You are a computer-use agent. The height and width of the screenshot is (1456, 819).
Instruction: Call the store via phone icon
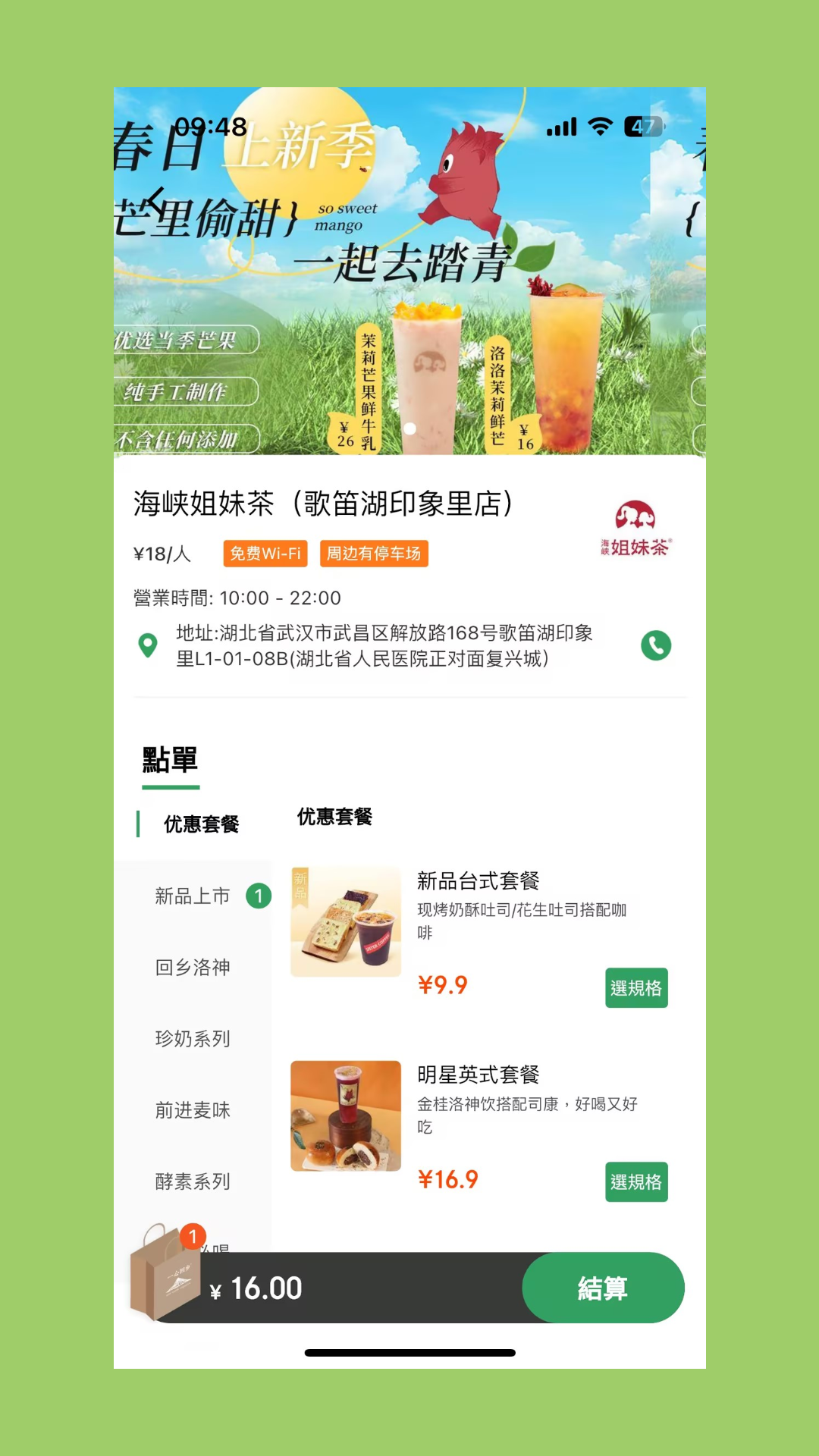pyautogui.click(x=656, y=645)
